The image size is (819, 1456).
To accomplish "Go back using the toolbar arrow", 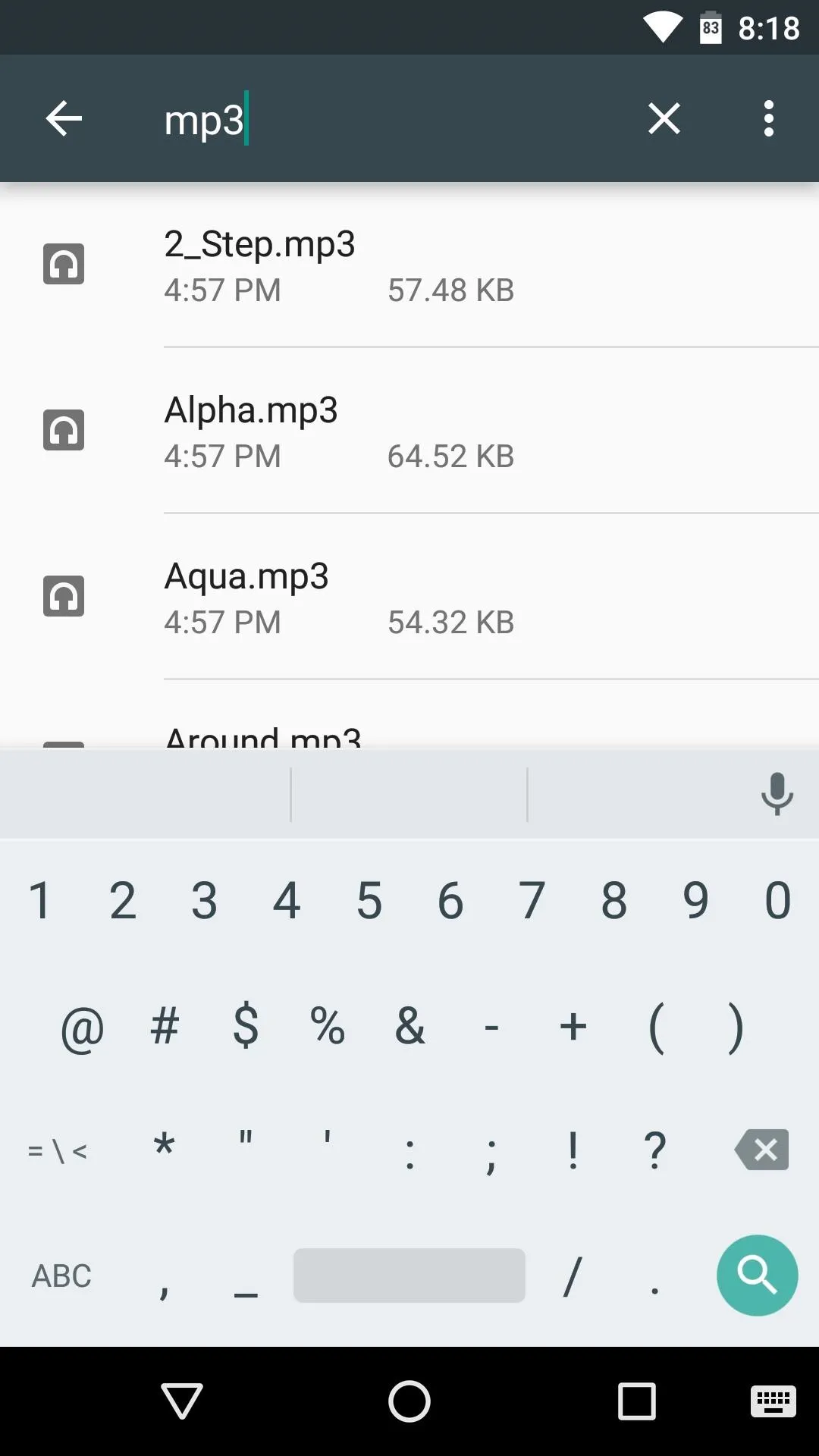I will (64, 118).
